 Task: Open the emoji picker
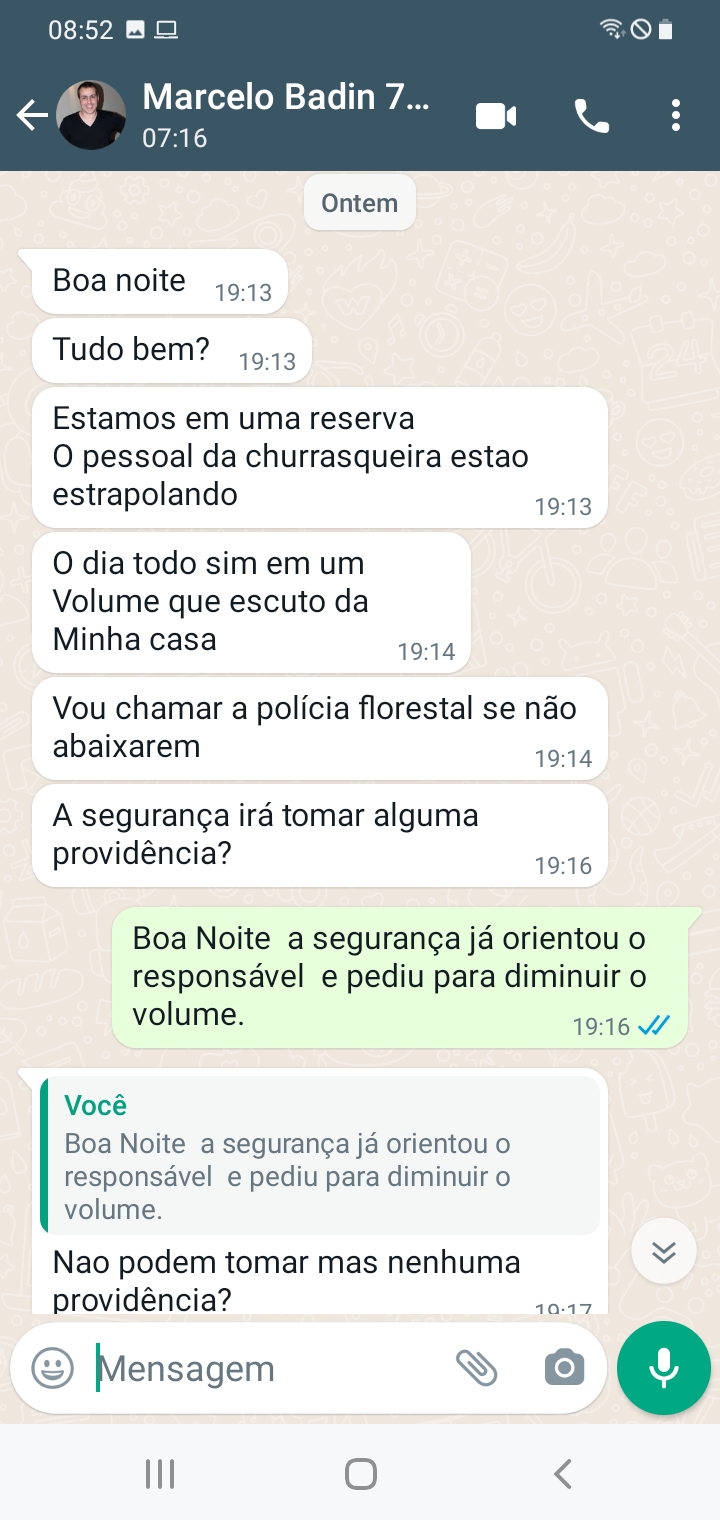[52, 1368]
